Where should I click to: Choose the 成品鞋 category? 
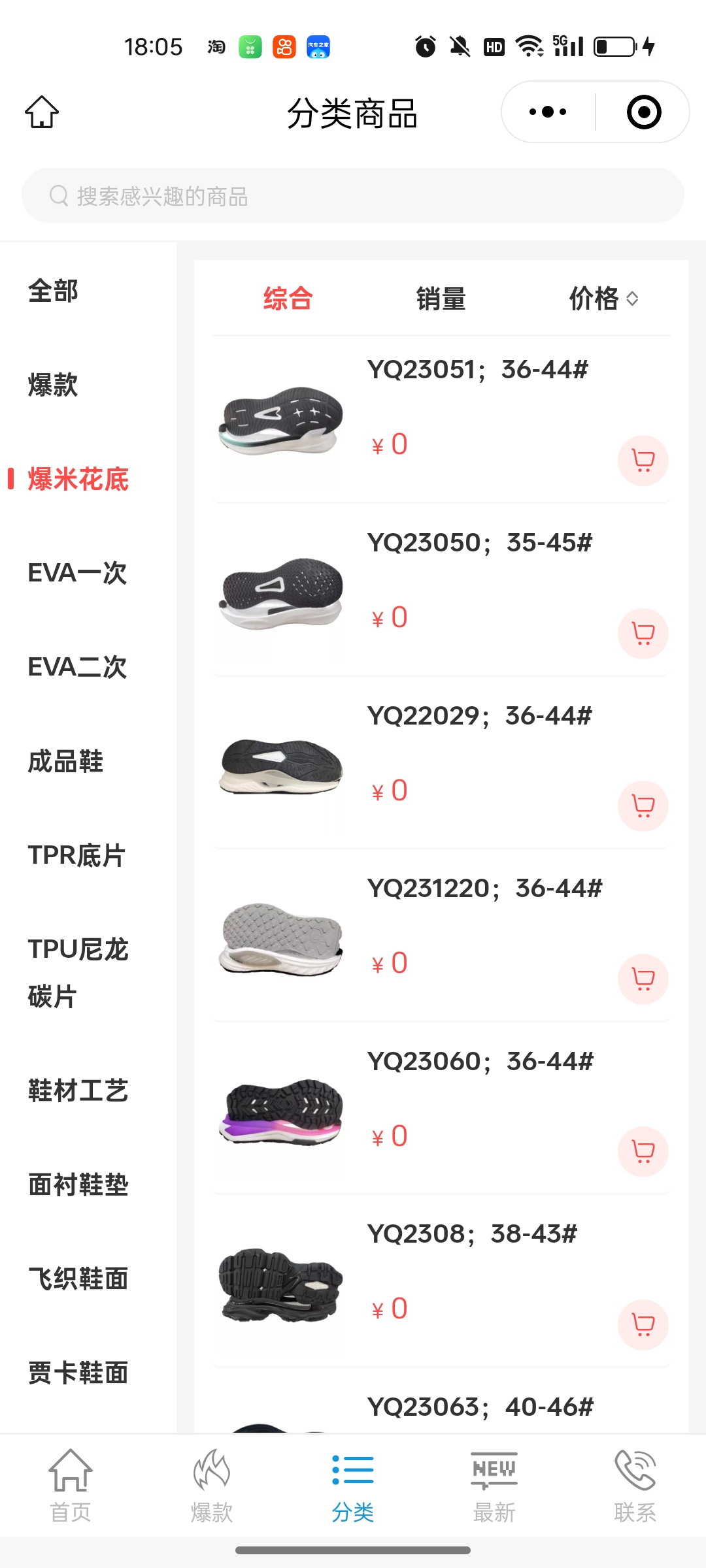click(x=65, y=761)
